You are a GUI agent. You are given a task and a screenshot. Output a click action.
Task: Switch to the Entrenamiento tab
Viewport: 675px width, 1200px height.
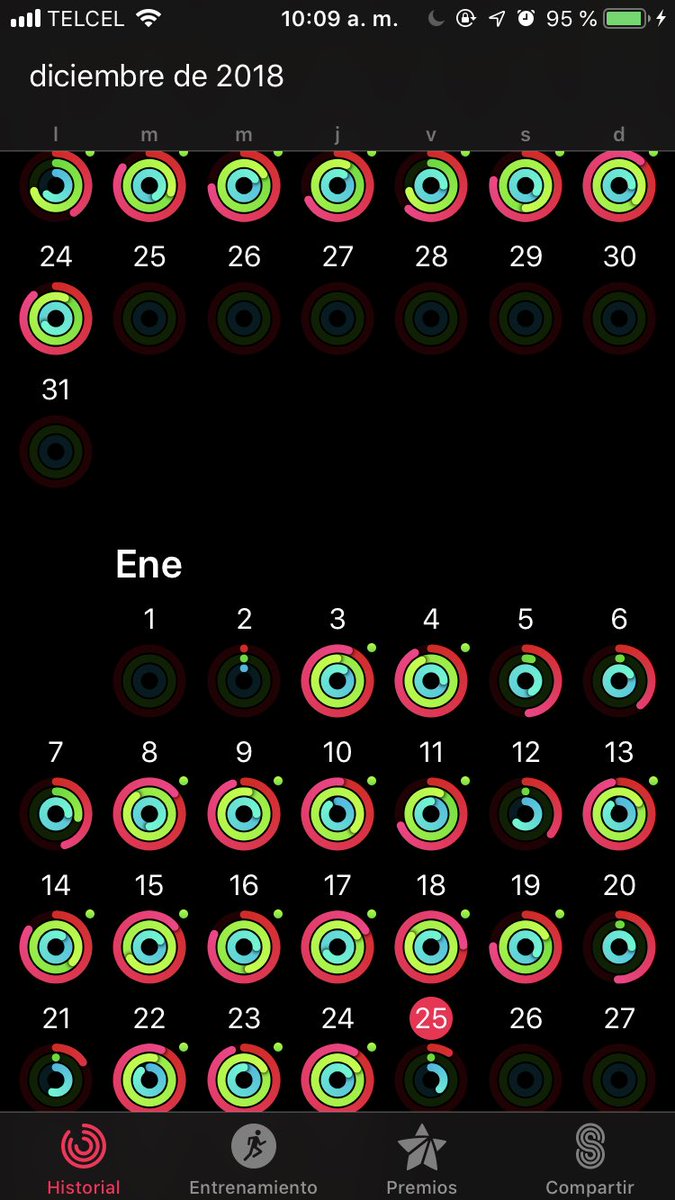coord(253,1159)
